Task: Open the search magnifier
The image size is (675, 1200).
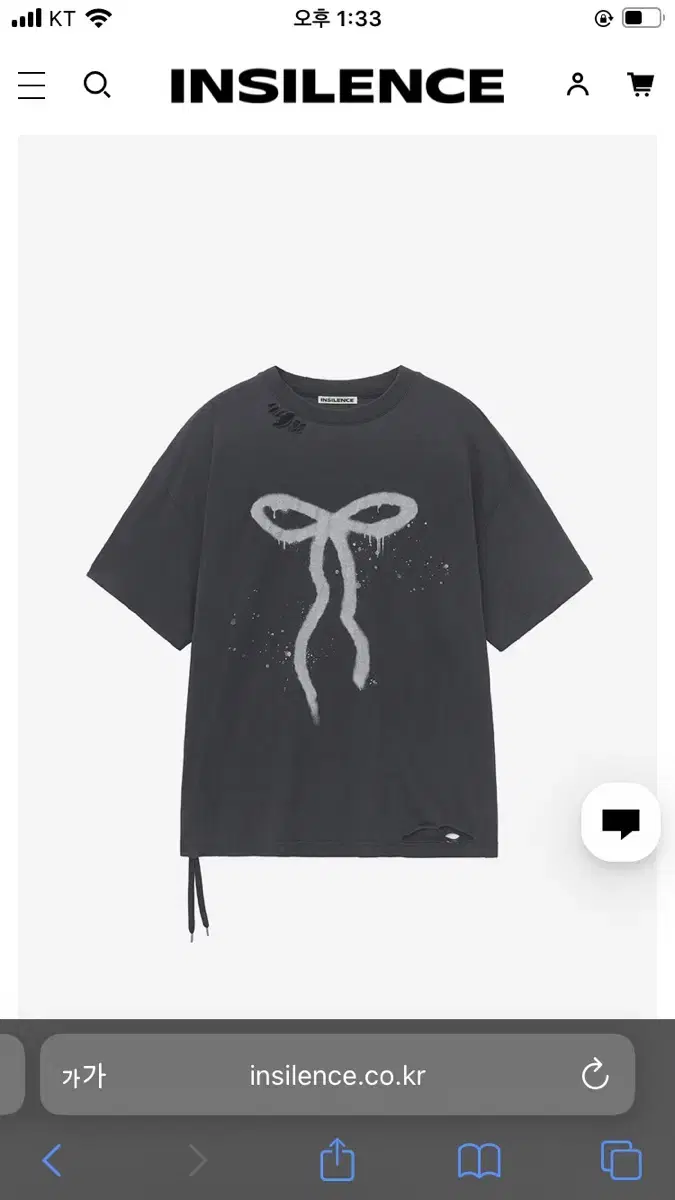Action: tap(96, 86)
